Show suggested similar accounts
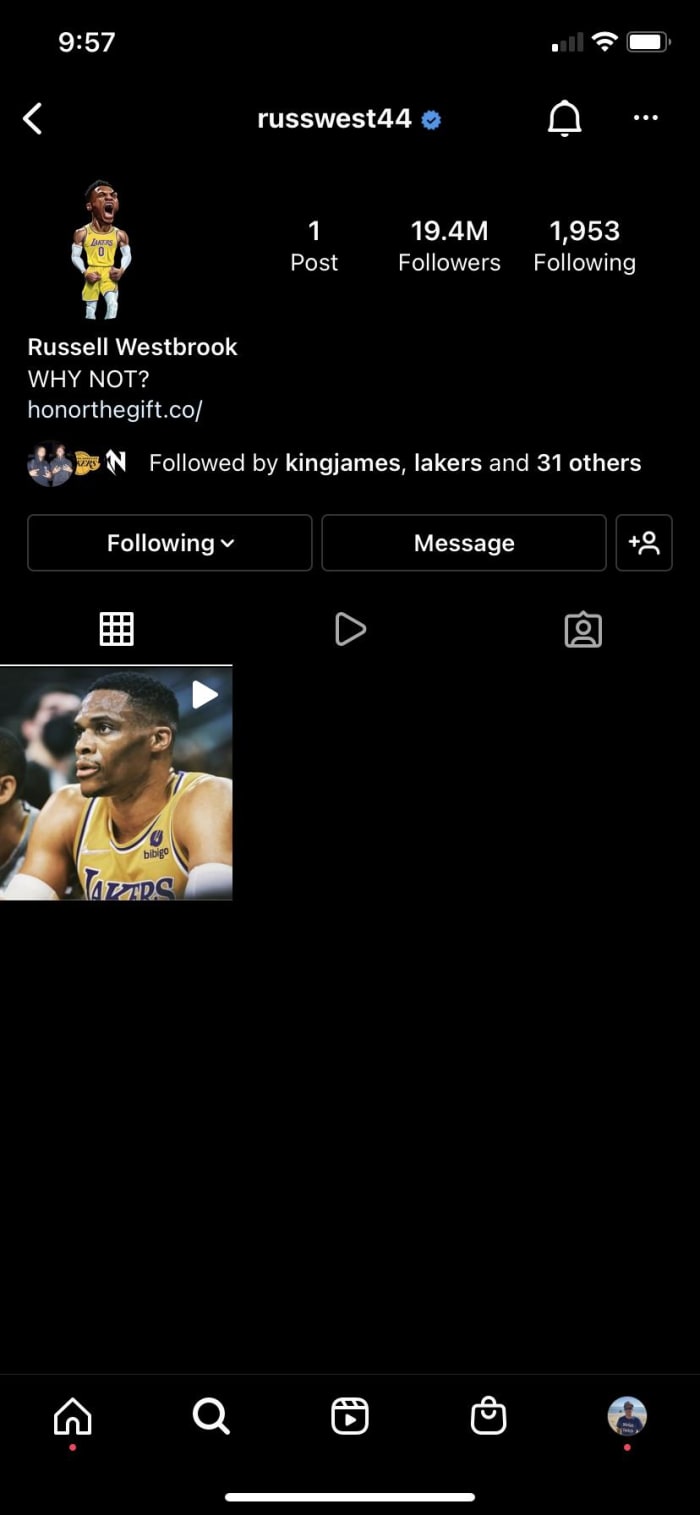 tap(644, 543)
